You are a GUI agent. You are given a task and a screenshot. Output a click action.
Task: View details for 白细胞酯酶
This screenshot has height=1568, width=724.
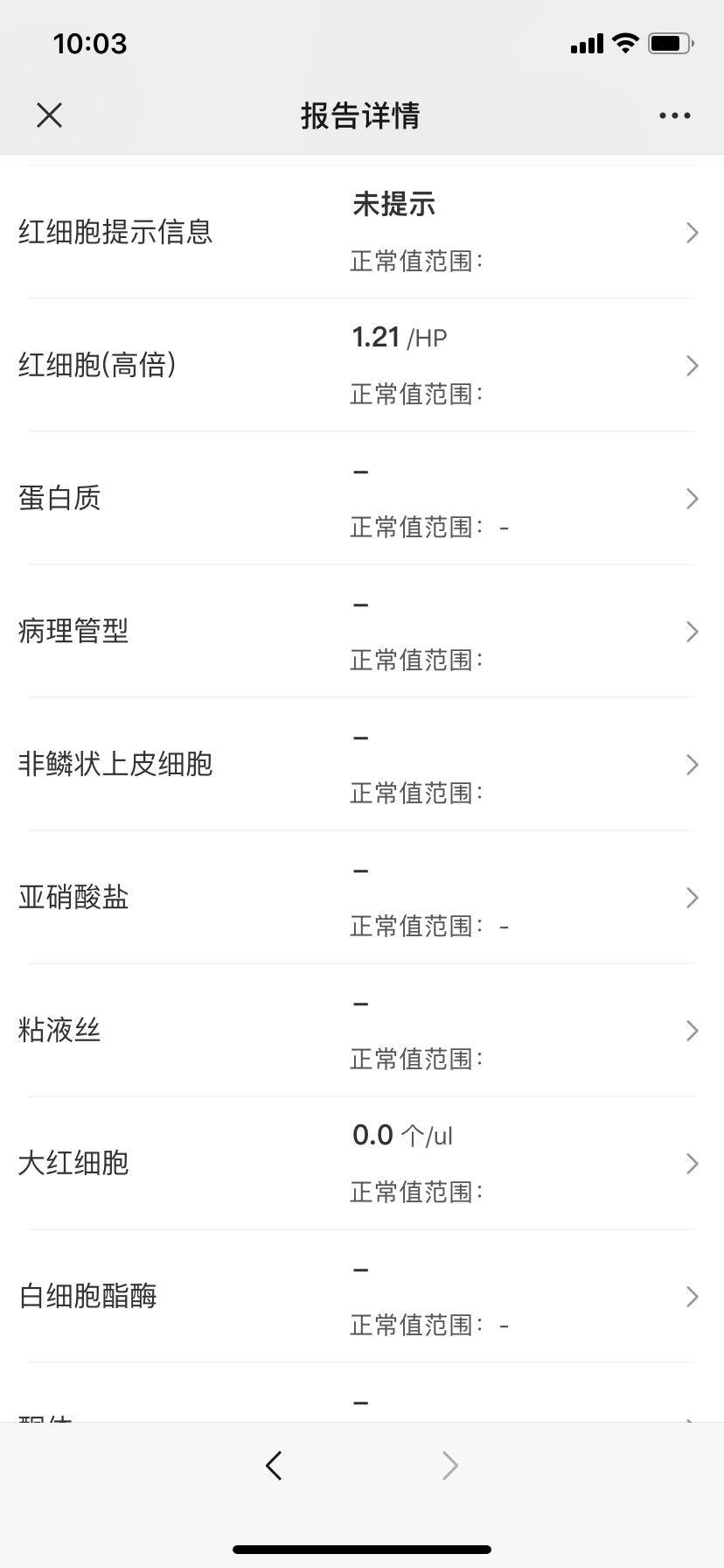click(x=361, y=1296)
